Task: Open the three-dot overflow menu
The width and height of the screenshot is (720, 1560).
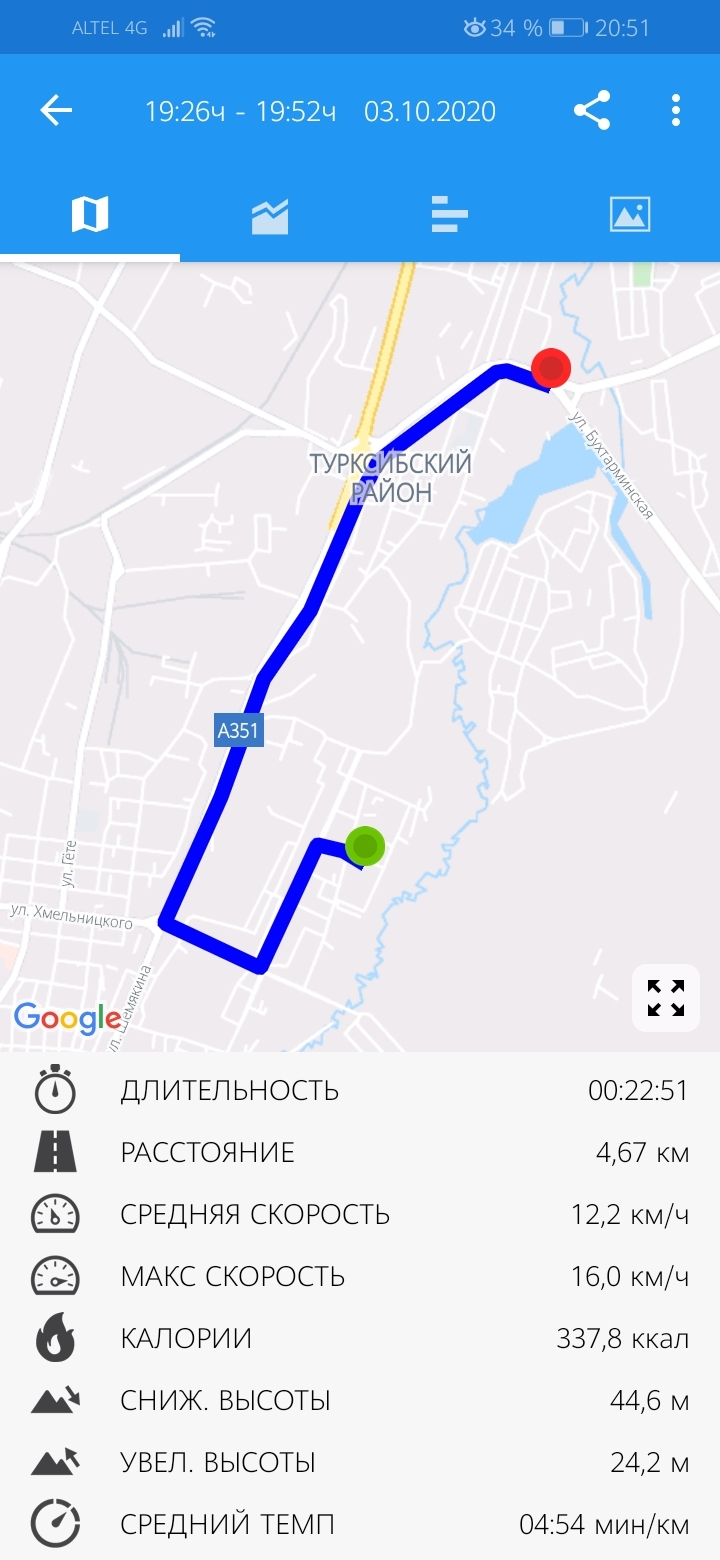Action: coord(676,110)
